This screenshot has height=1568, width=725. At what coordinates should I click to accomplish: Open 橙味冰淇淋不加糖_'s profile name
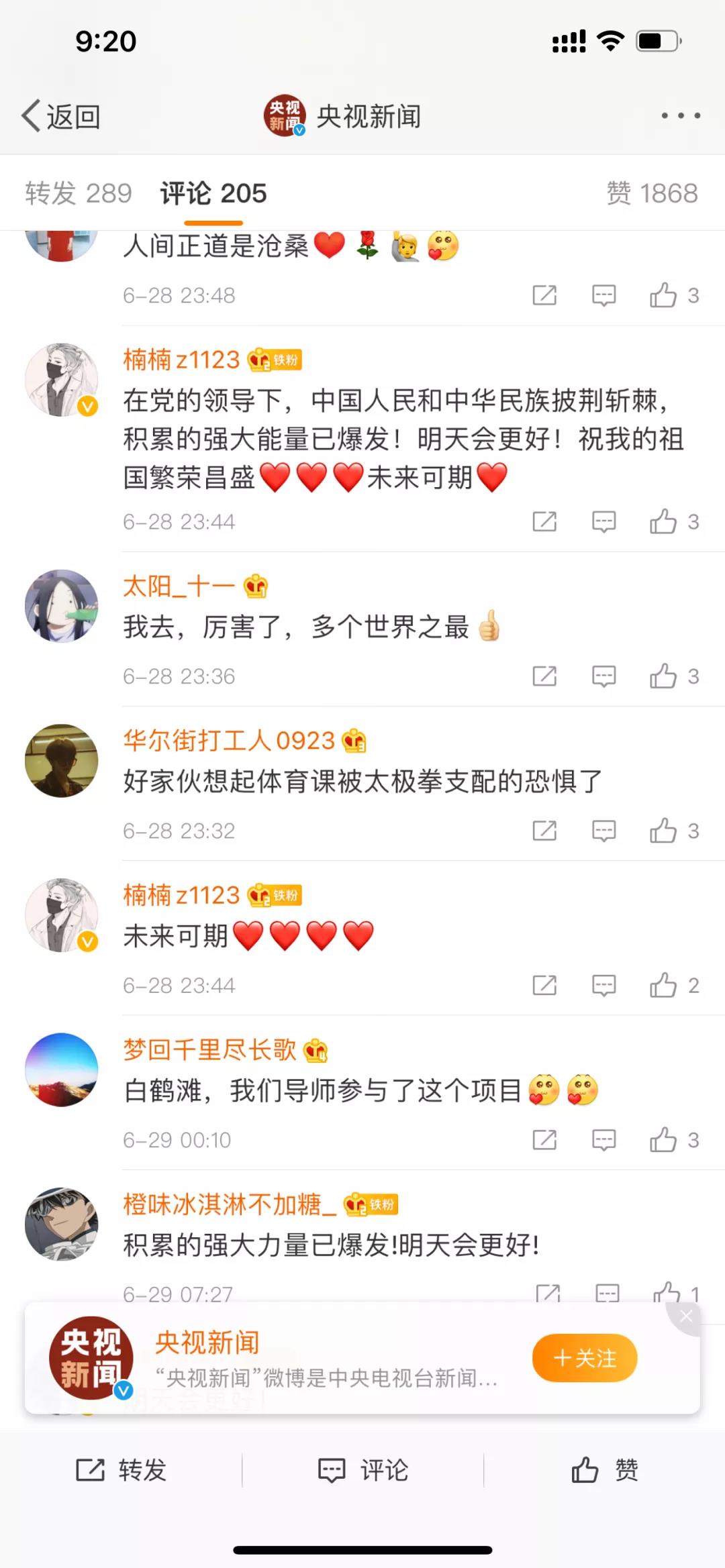tap(229, 1205)
